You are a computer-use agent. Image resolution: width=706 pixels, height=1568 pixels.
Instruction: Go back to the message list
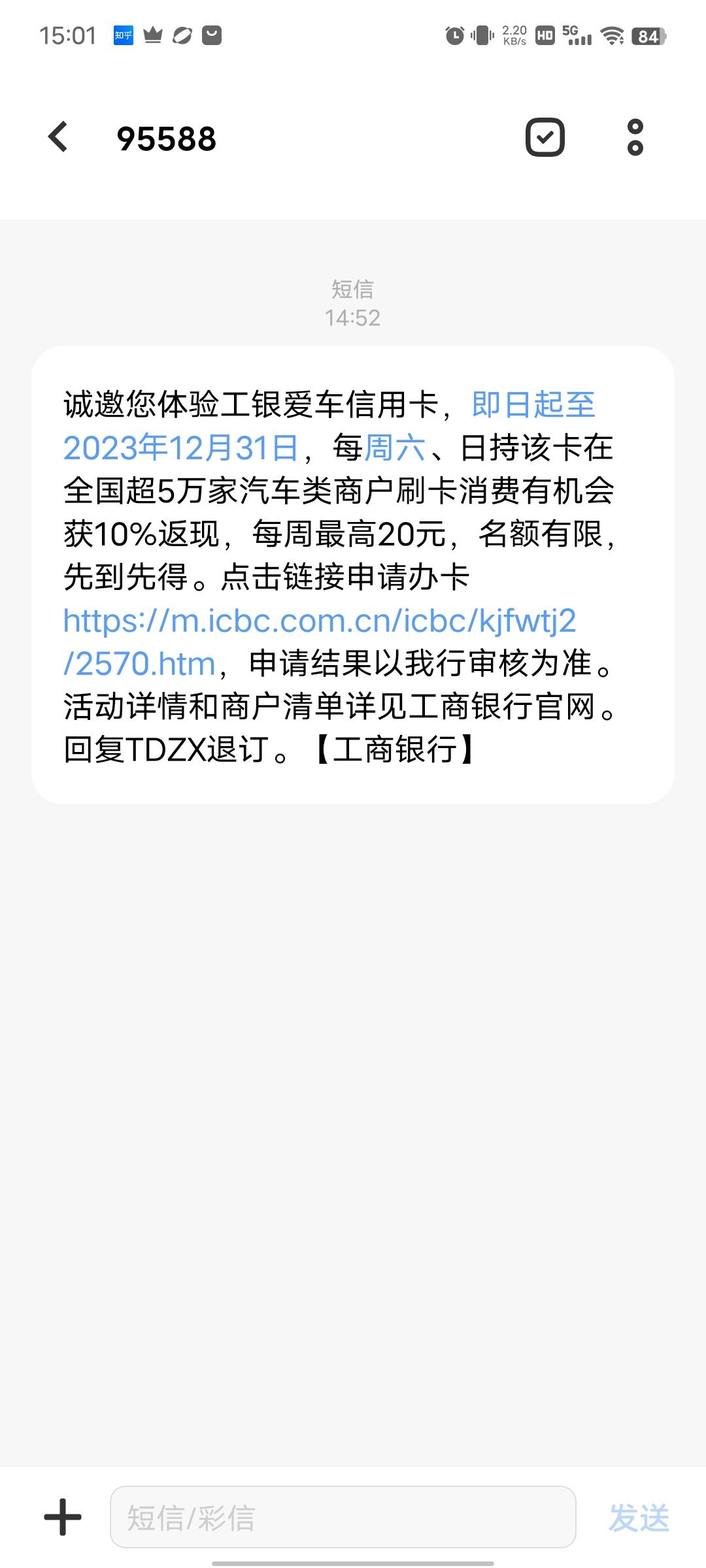point(58,137)
